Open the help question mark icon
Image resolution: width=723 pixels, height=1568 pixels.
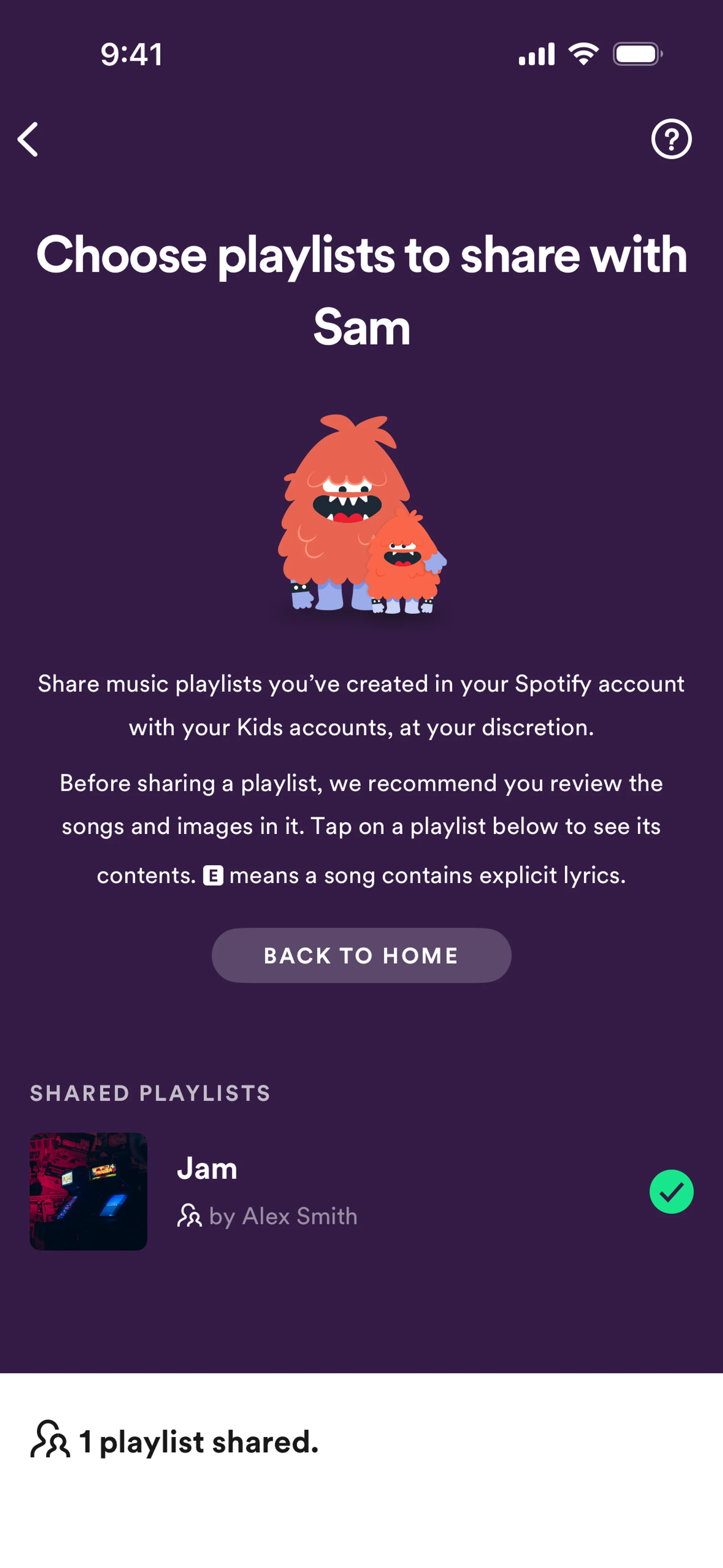tap(671, 139)
